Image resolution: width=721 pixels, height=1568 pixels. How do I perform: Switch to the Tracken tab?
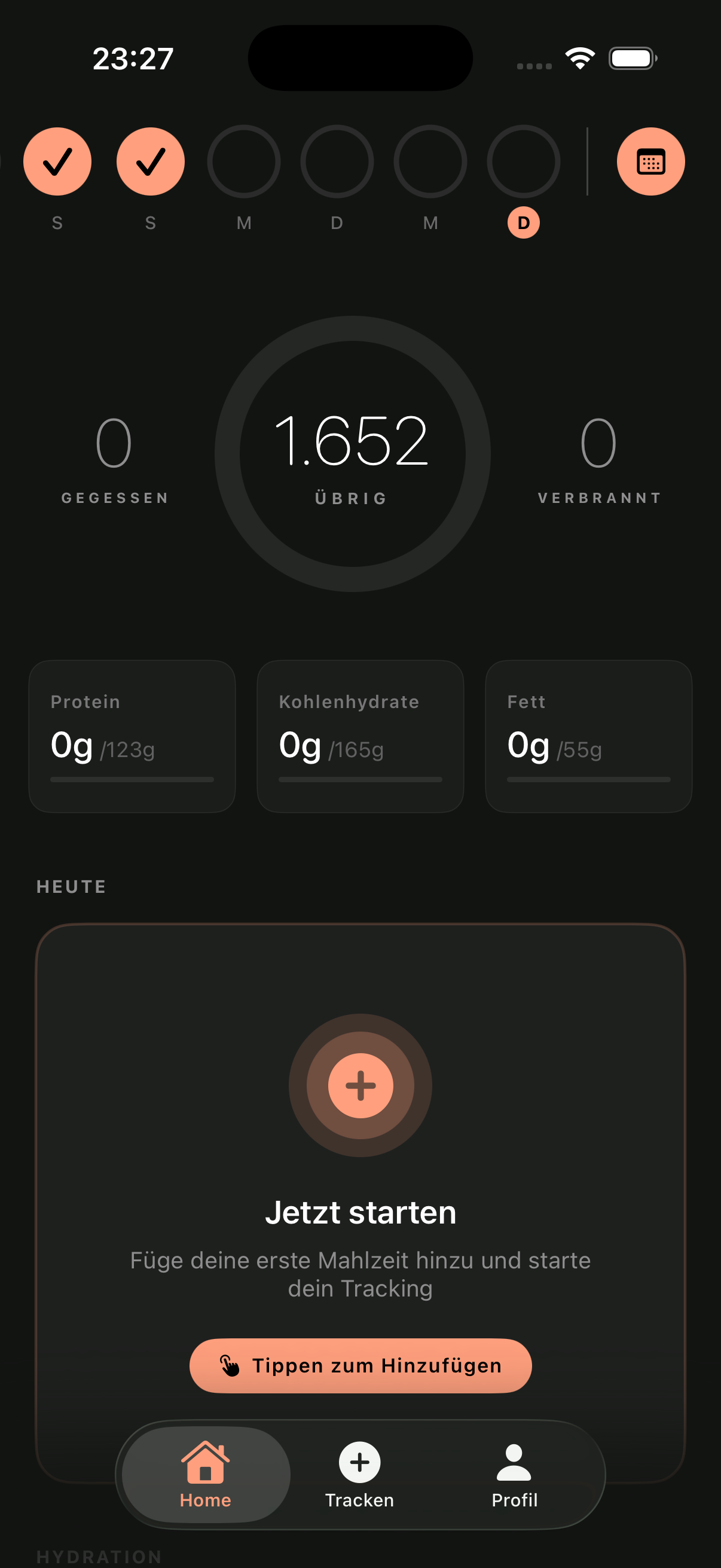tap(359, 1479)
